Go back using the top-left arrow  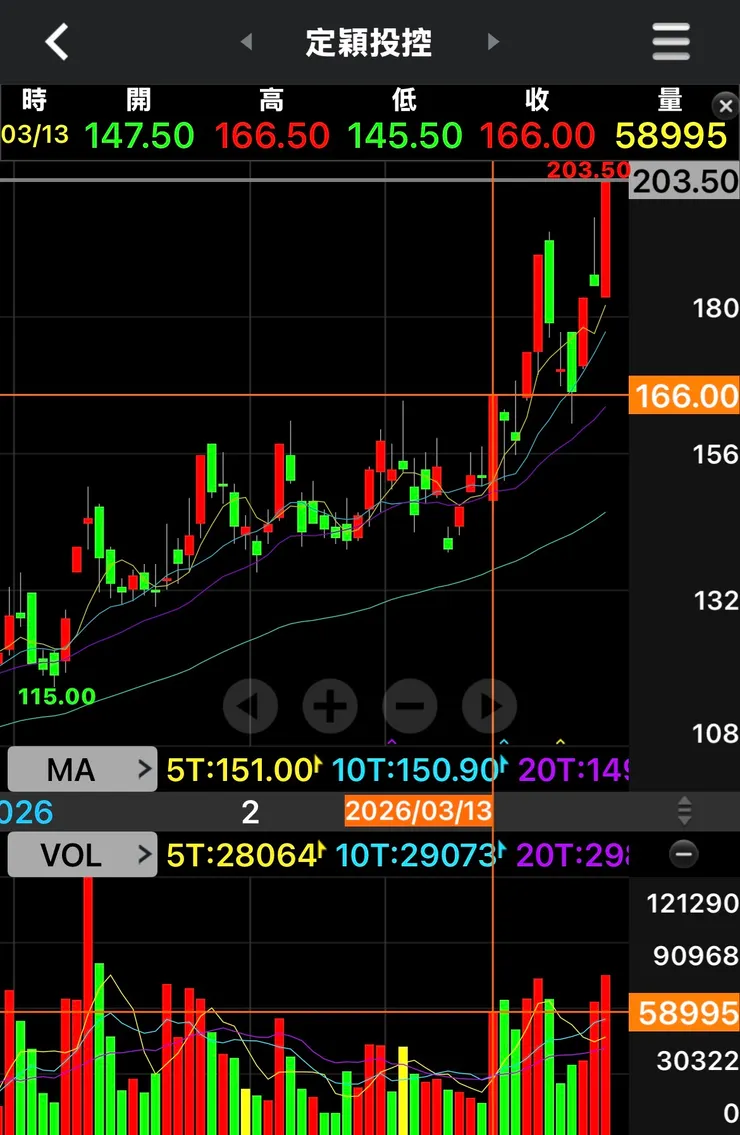(x=57, y=42)
